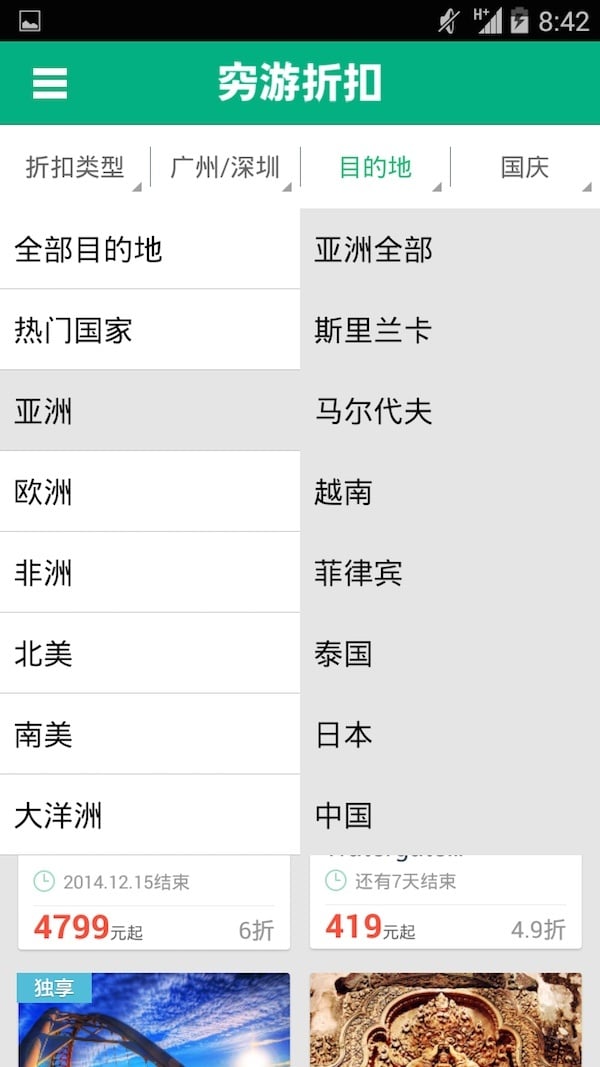The height and width of the screenshot is (1067, 600).
Task: Expand the 折扣类型 filter dropdown
Action: (x=75, y=167)
